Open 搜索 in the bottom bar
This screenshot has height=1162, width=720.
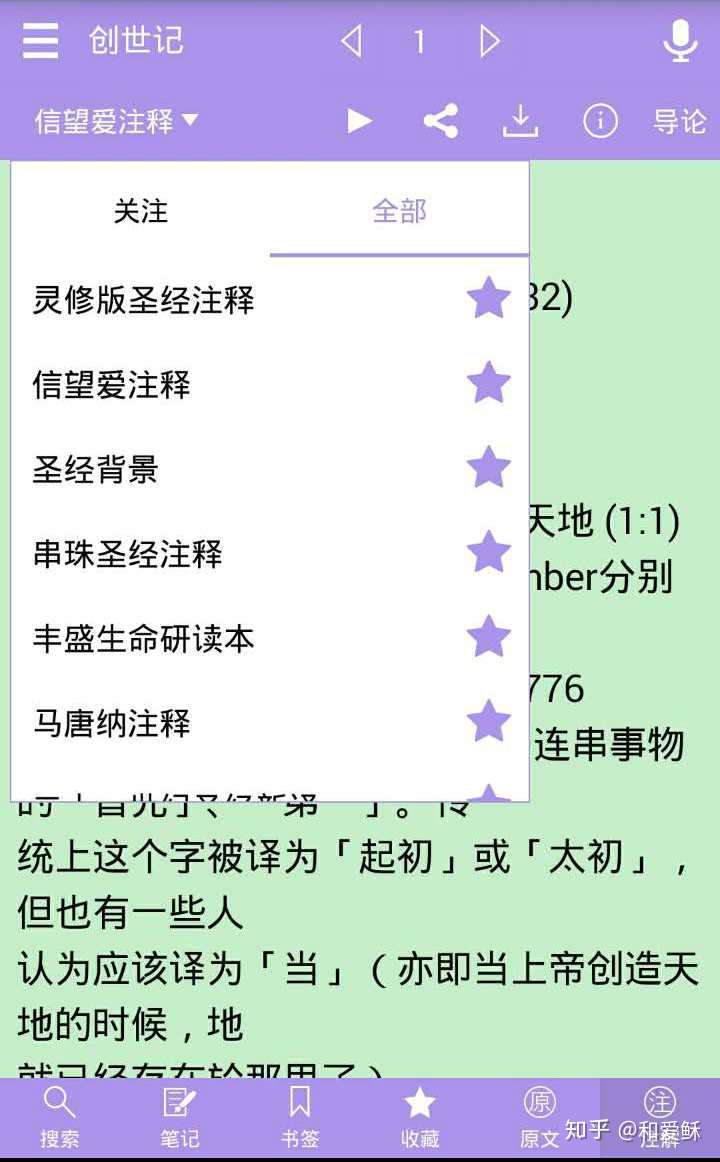coord(59,1118)
